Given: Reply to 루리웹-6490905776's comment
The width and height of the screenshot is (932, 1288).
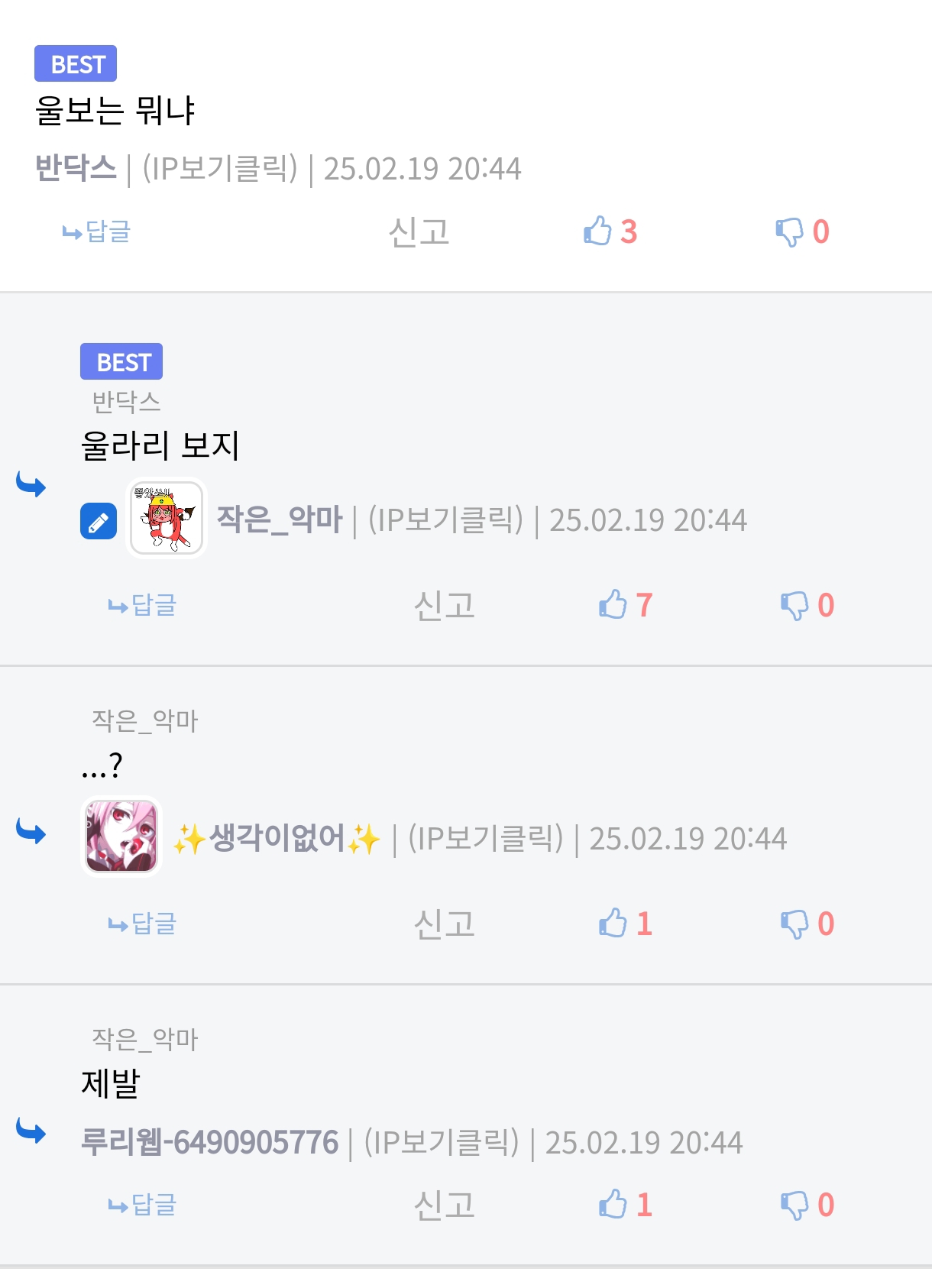Looking at the screenshot, I should tap(143, 1205).
